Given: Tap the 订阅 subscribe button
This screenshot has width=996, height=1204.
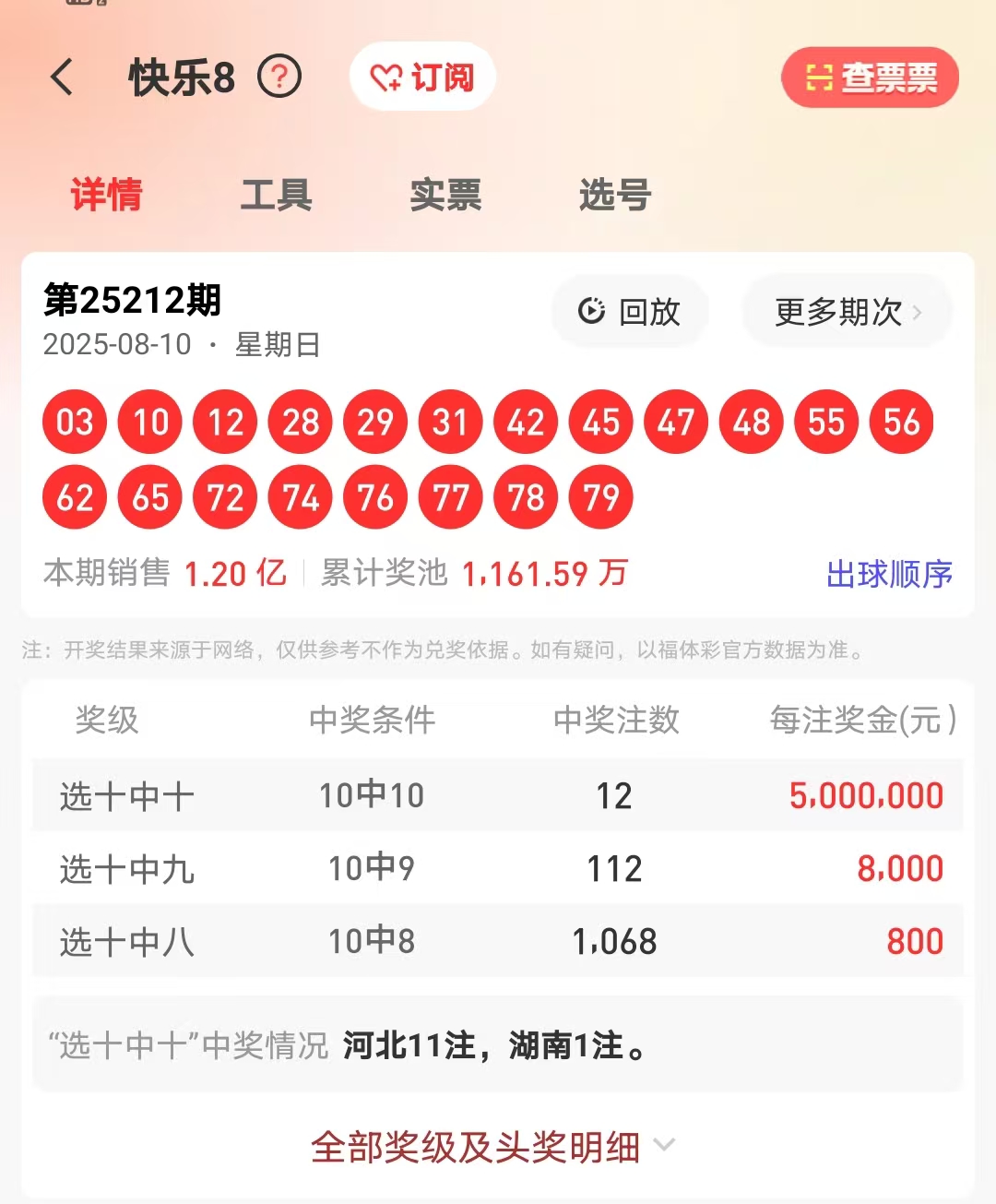Looking at the screenshot, I should pos(422,77).
